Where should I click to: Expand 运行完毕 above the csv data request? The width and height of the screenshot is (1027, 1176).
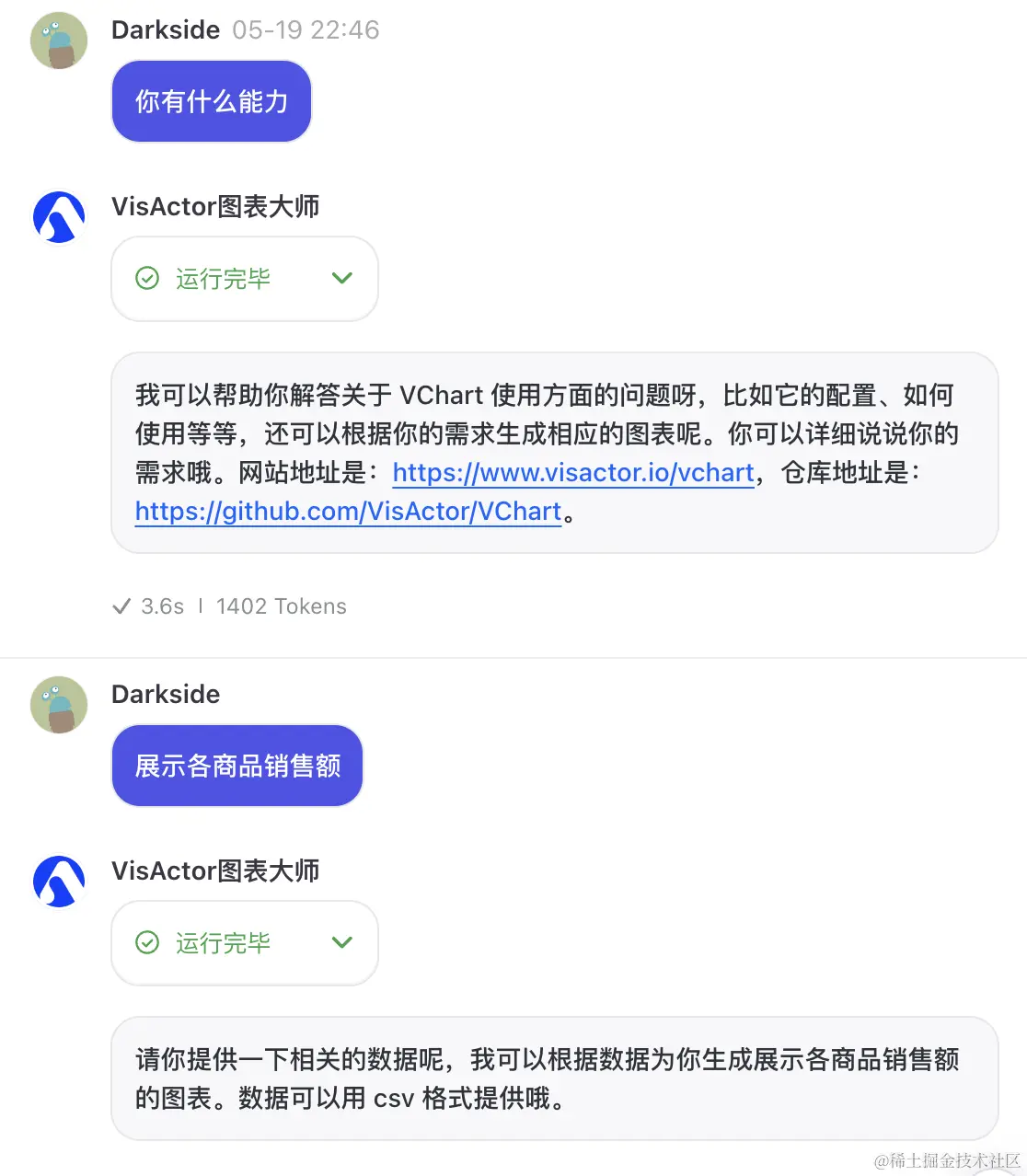click(x=341, y=943)
